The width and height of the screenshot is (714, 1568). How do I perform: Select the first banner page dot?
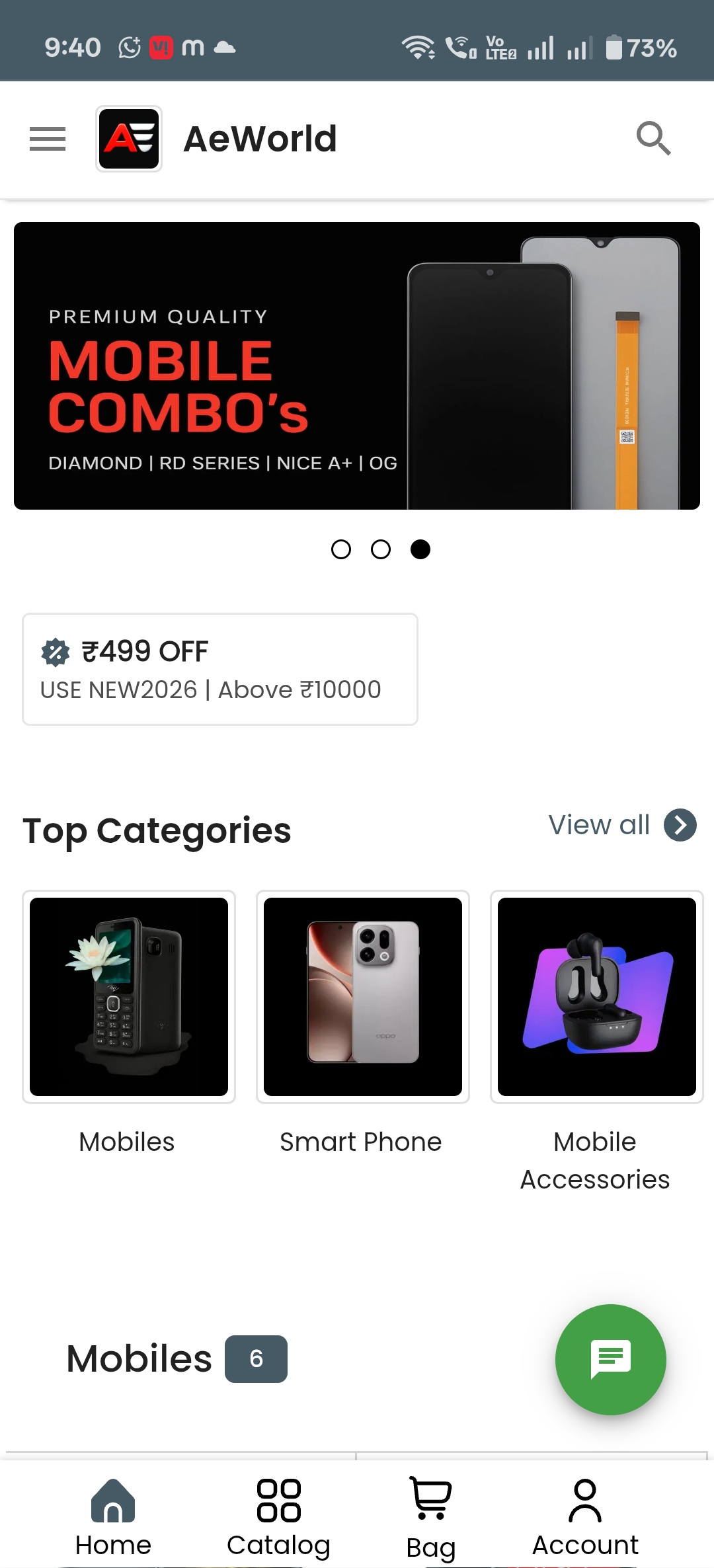point(341,549)
